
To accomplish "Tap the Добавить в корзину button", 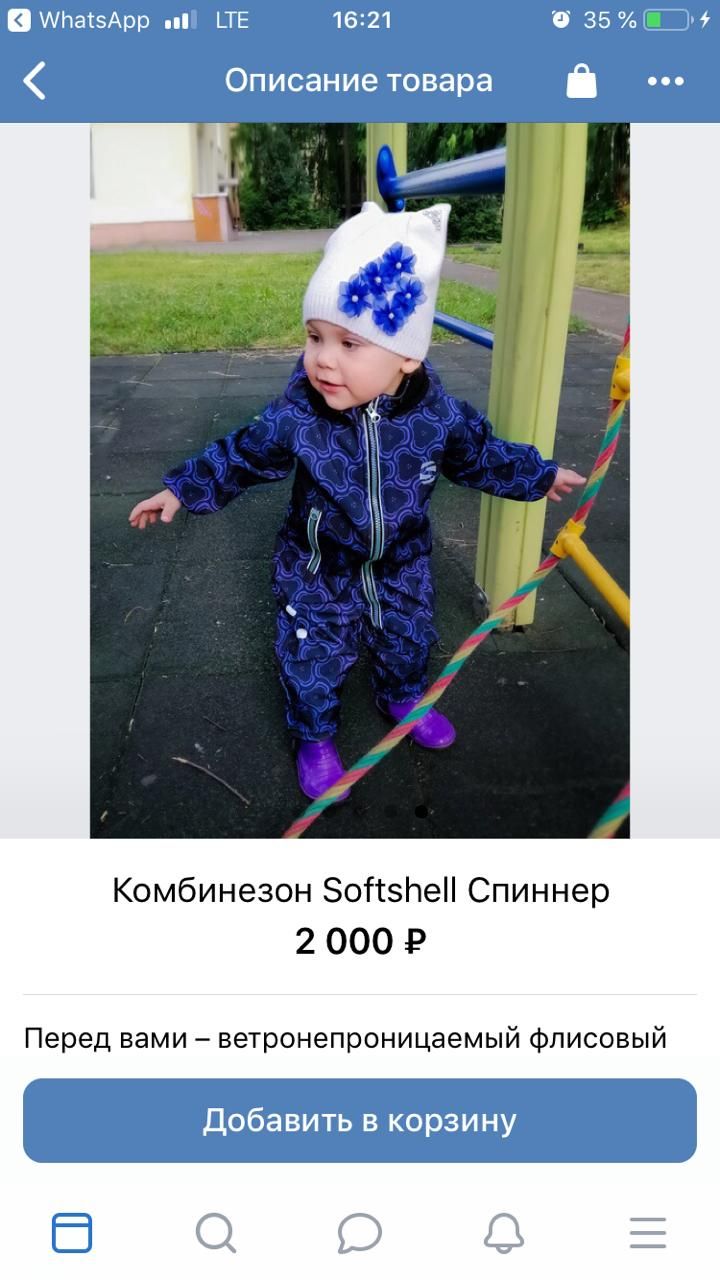I will pyautogui.click(x=360, y=1120).
